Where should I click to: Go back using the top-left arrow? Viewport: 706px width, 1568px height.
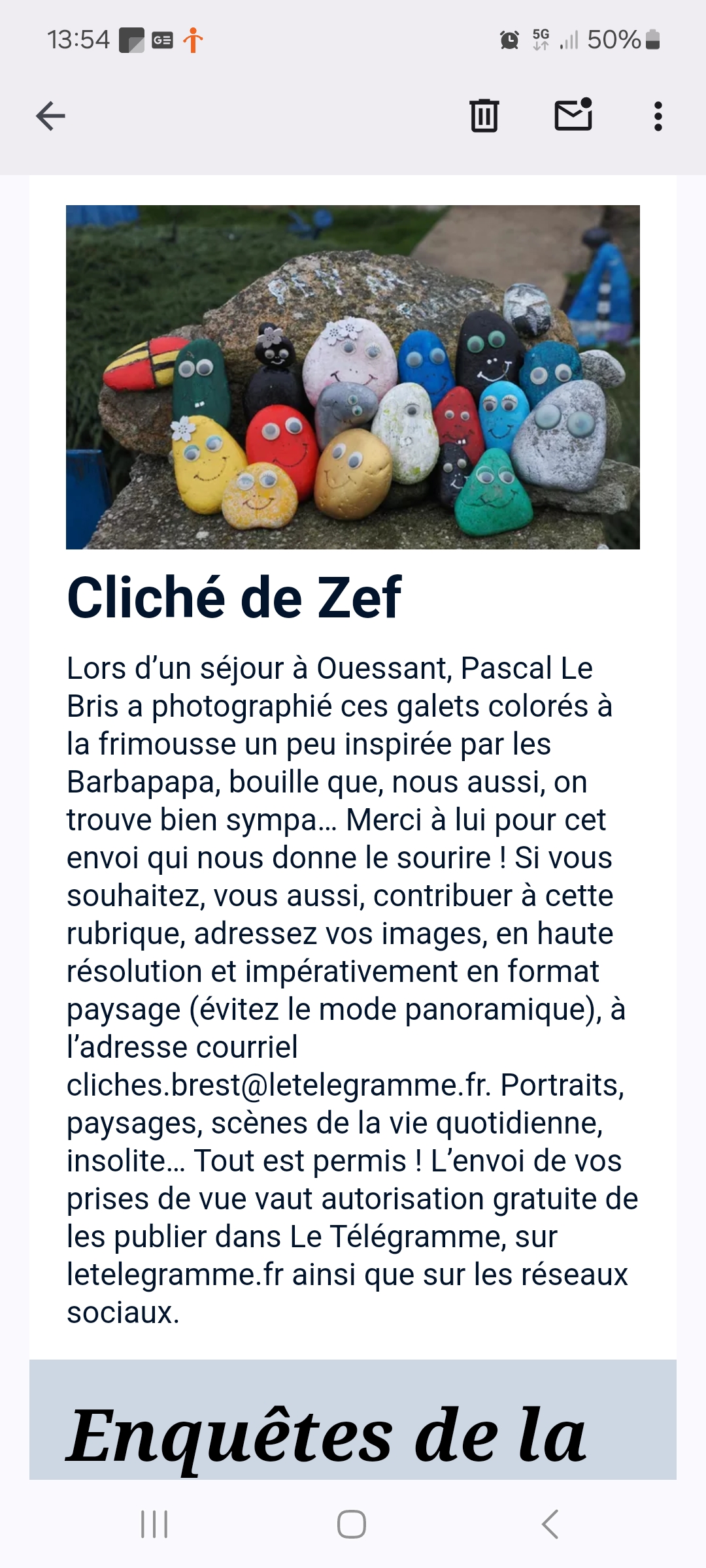pos(50,116)
